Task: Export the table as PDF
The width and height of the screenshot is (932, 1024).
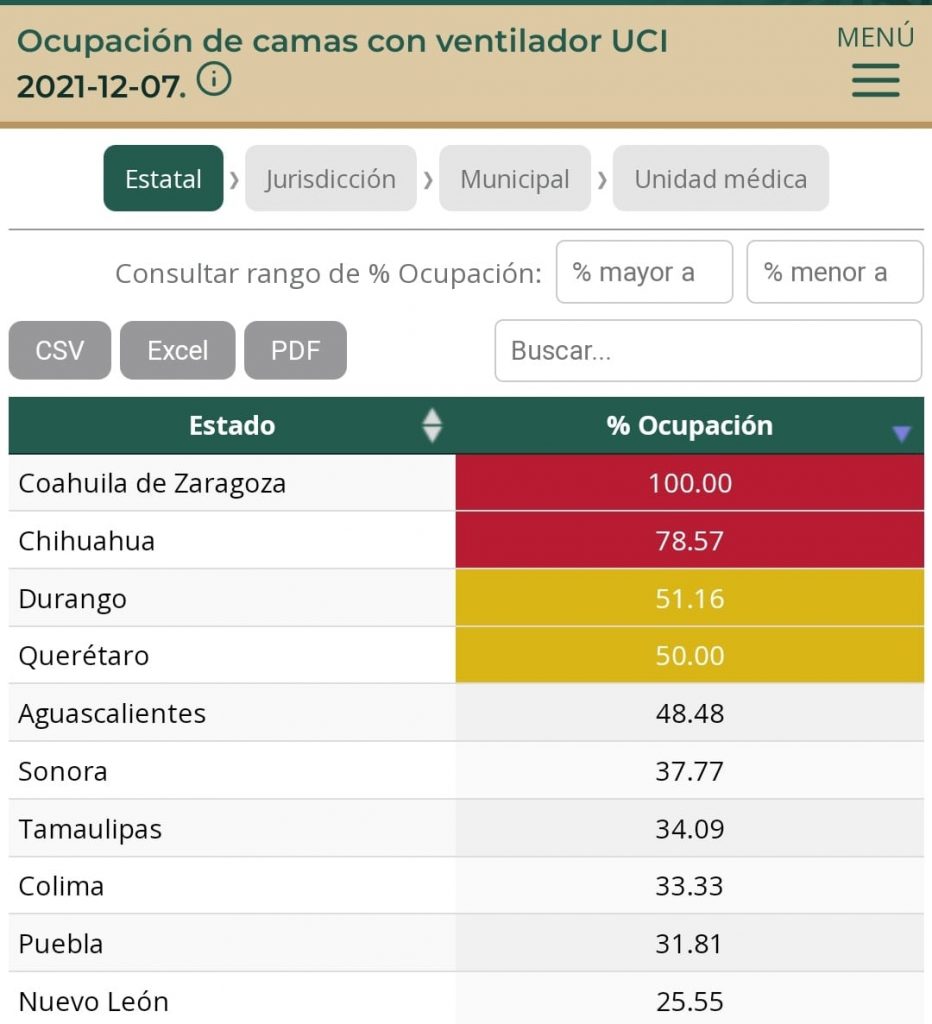Action: pyautogui.click(x=295, y=350)
